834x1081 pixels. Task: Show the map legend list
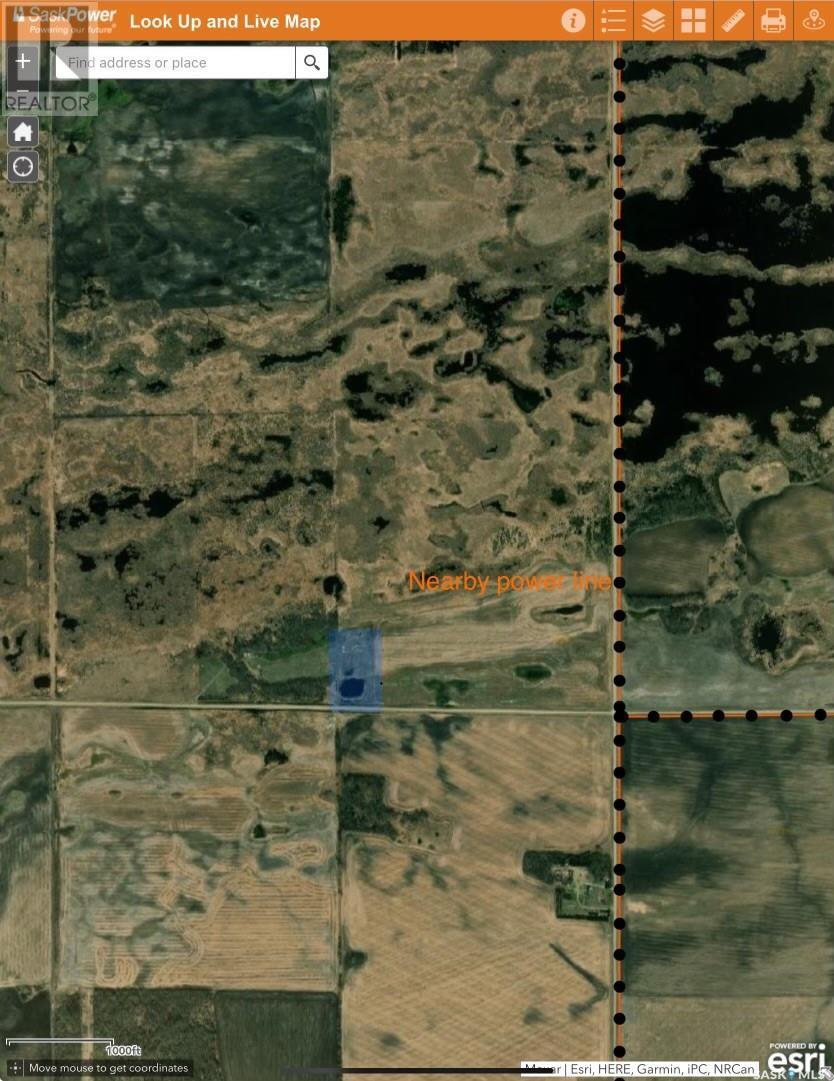pyautogui.click(x=613, y=21)
